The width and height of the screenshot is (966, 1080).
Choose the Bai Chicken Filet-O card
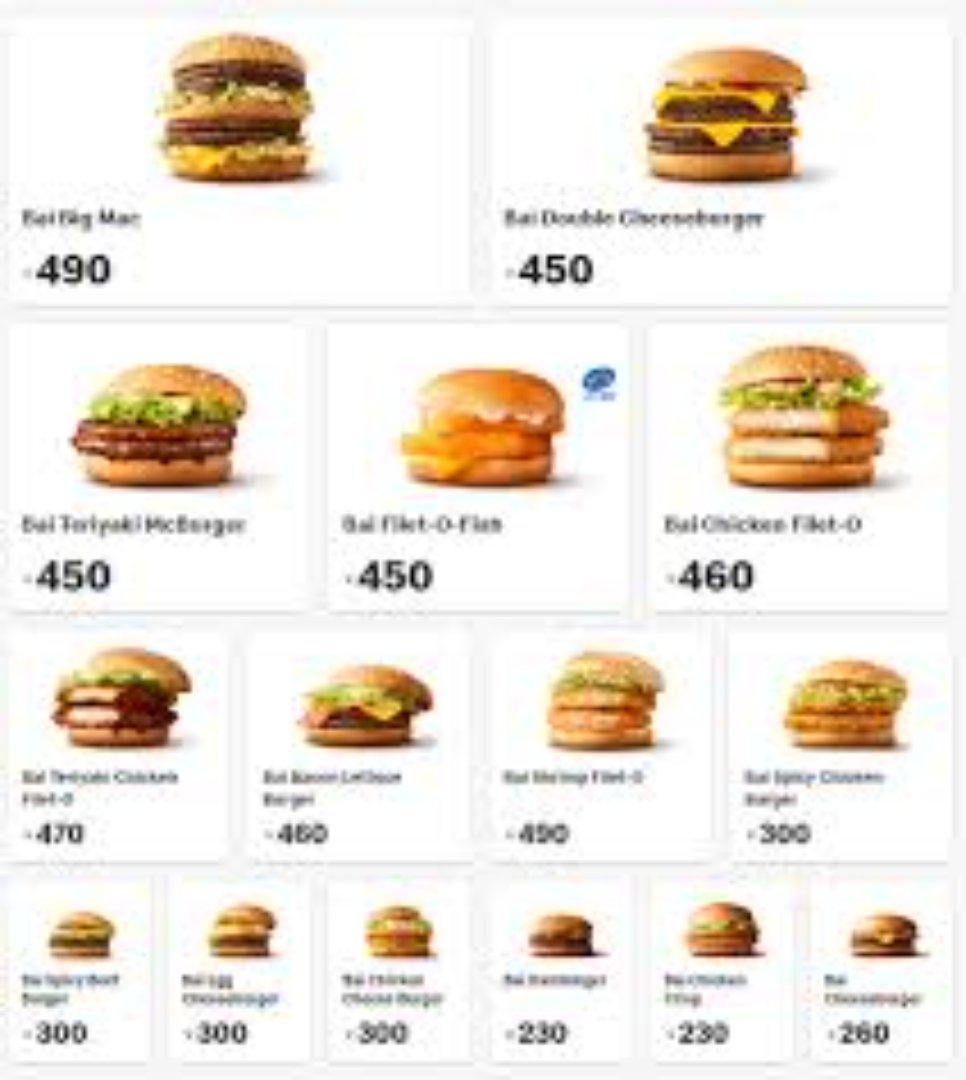pyautogui.click(x=800, y=465)
